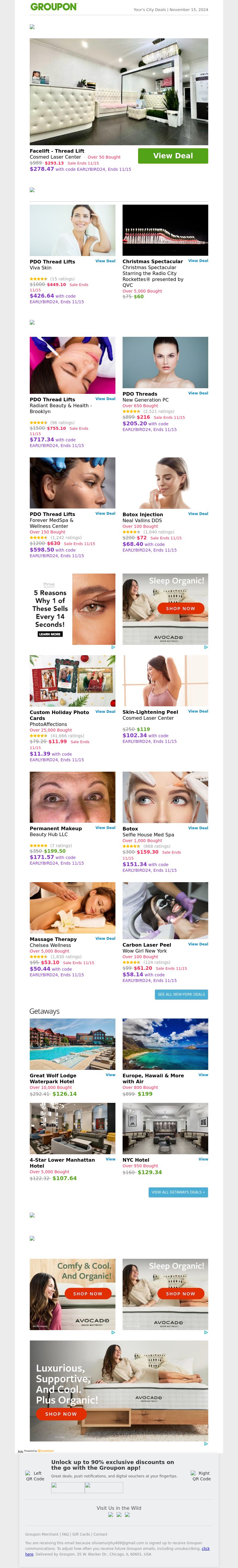The height and width of the screenshot is (1568, 238).
Task: Open the Radiant Beauty & Health deal photo
Action: tap(72, 365)
